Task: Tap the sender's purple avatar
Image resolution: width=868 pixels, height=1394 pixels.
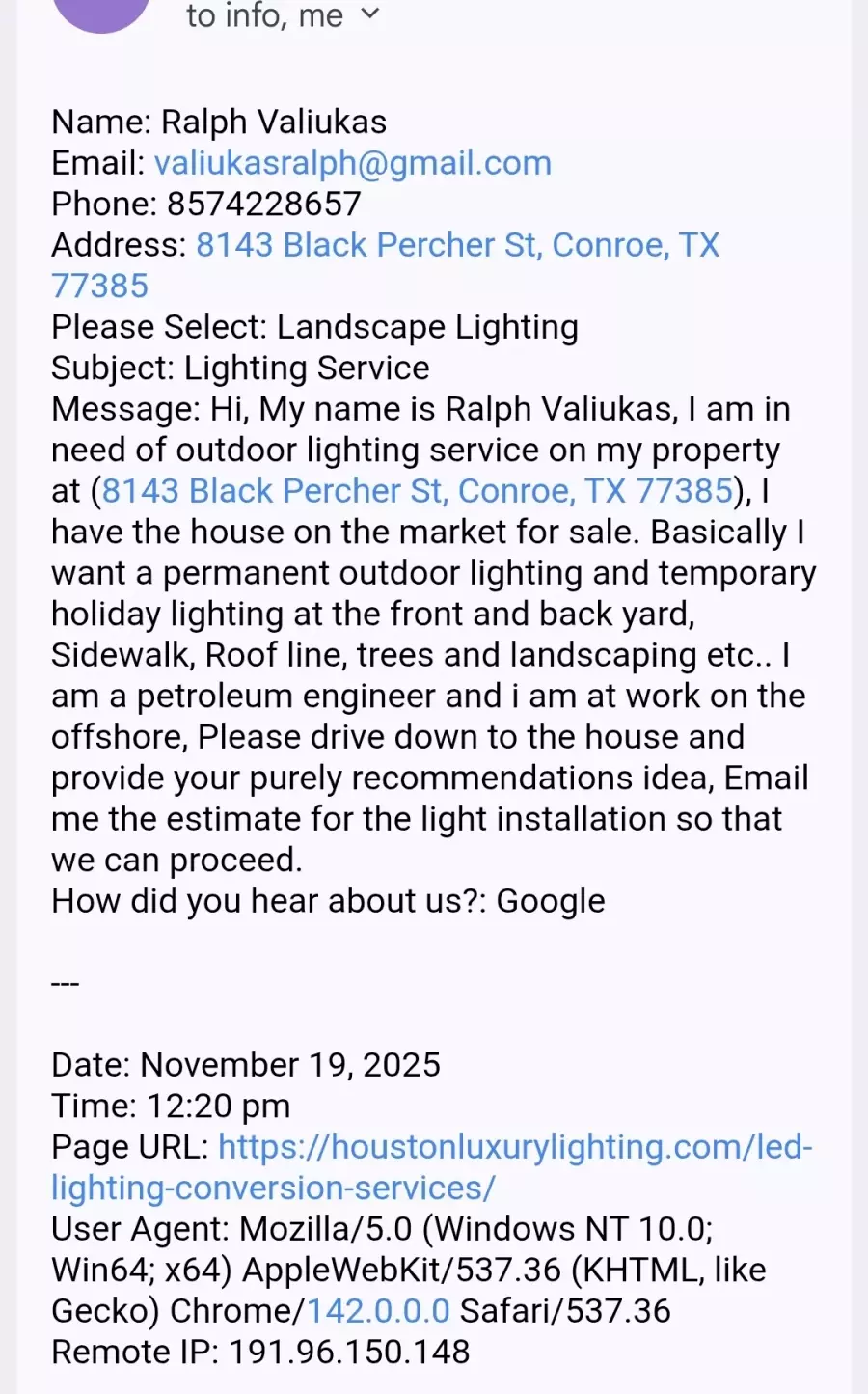Action: coord(101,12)
